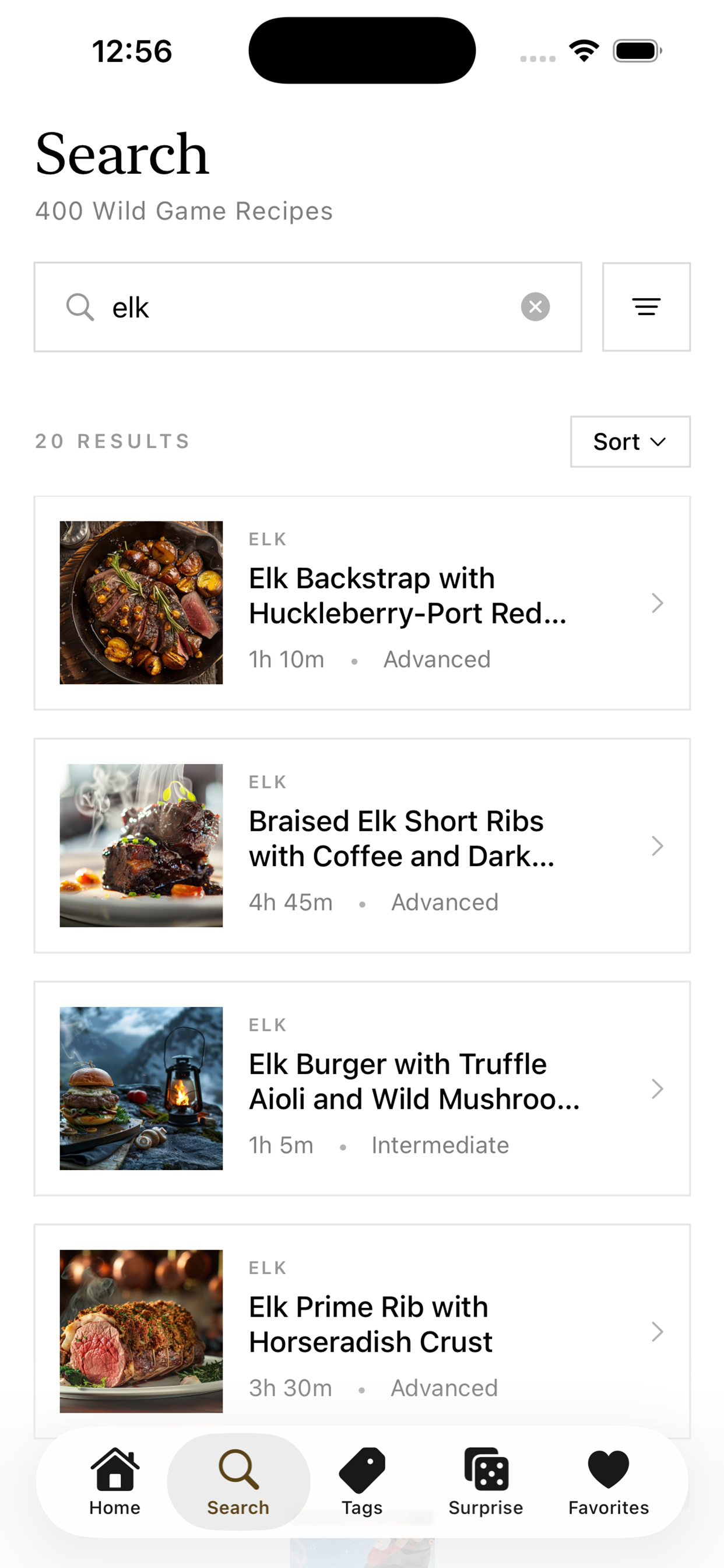Screen dimensions: 724x1568
Task: Tap the Braised Elk Short Ribs photo
Action: point(141,845)
